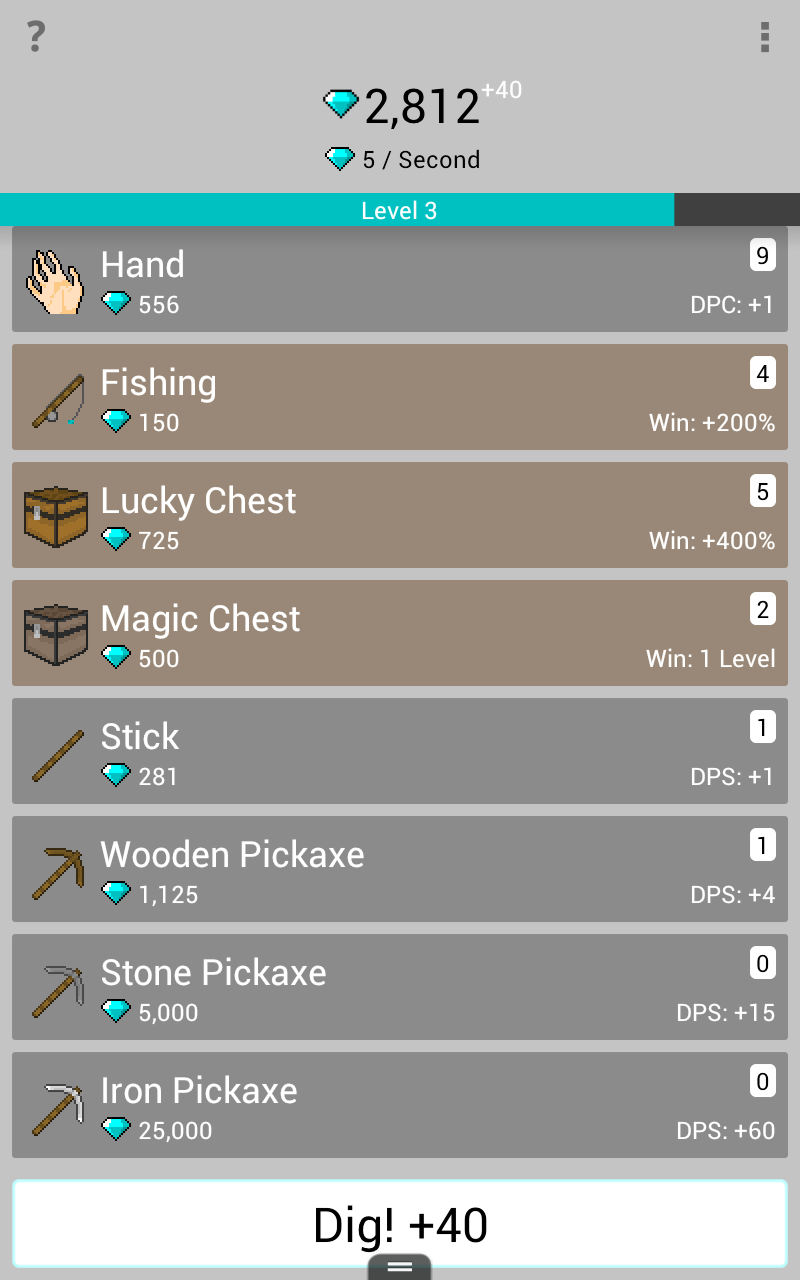Purchase the Fishing upgrade
Image resolution: width=800 pixels, height=1280 pixels.
pyautogui.click(x=400, y=398)
